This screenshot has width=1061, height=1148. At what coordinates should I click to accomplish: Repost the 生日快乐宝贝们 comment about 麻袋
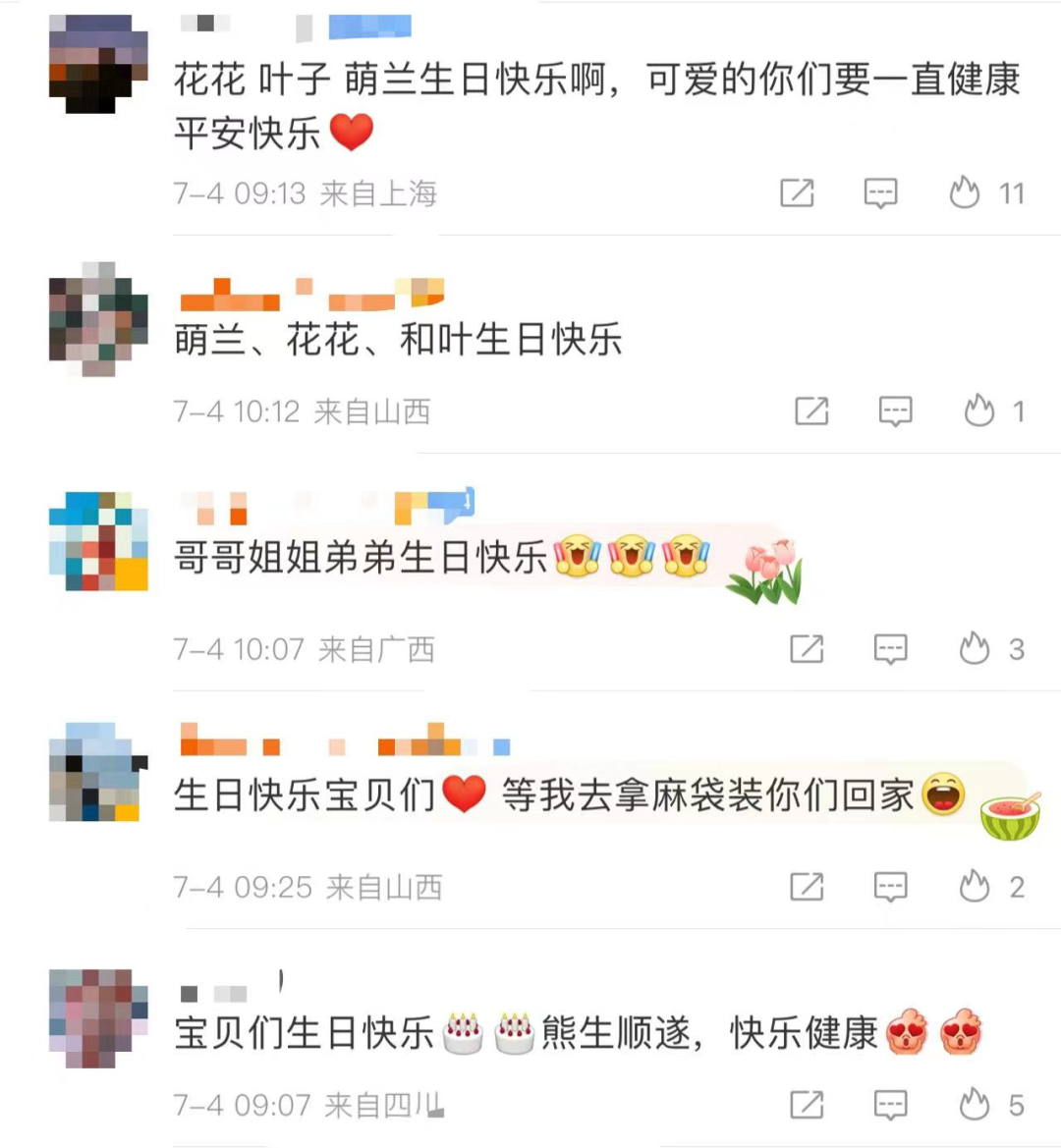point(807,888)
